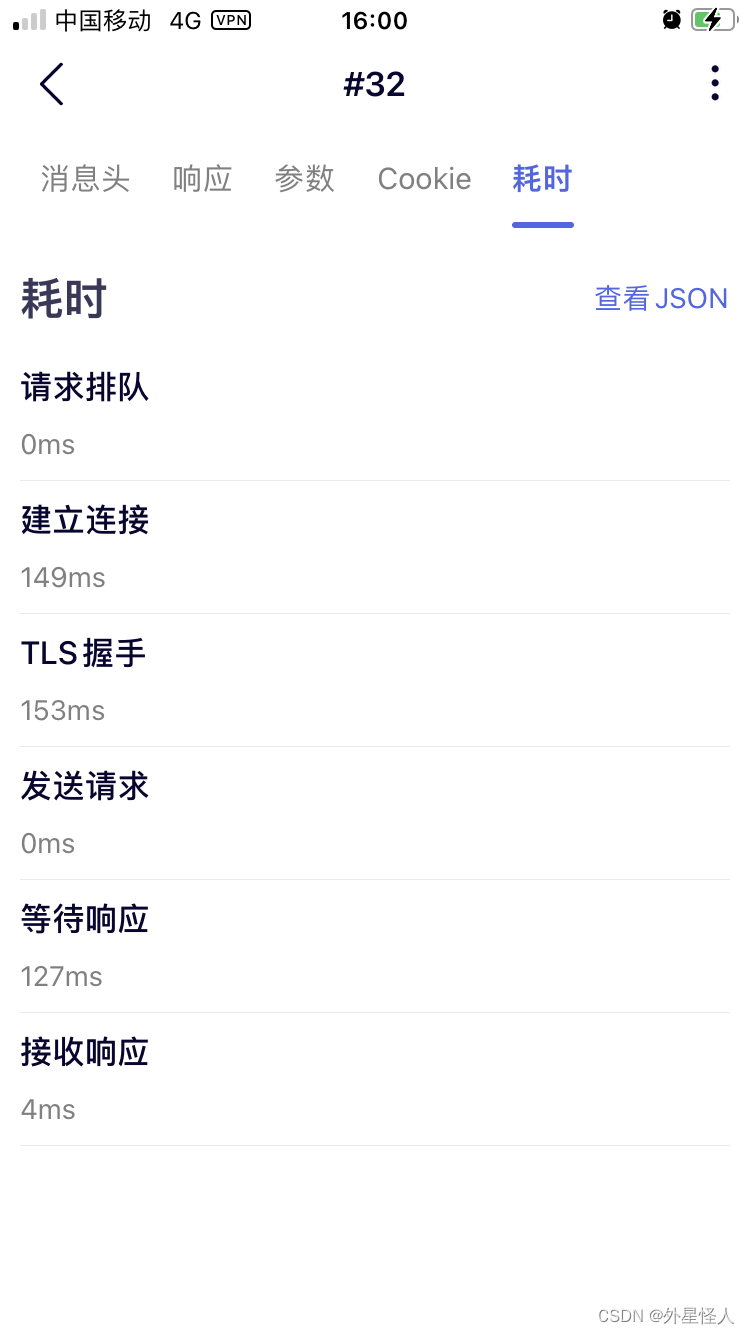Select the 耗时 tab
Viewport: 750px width, 1334px height.
(x=542, y=179)
